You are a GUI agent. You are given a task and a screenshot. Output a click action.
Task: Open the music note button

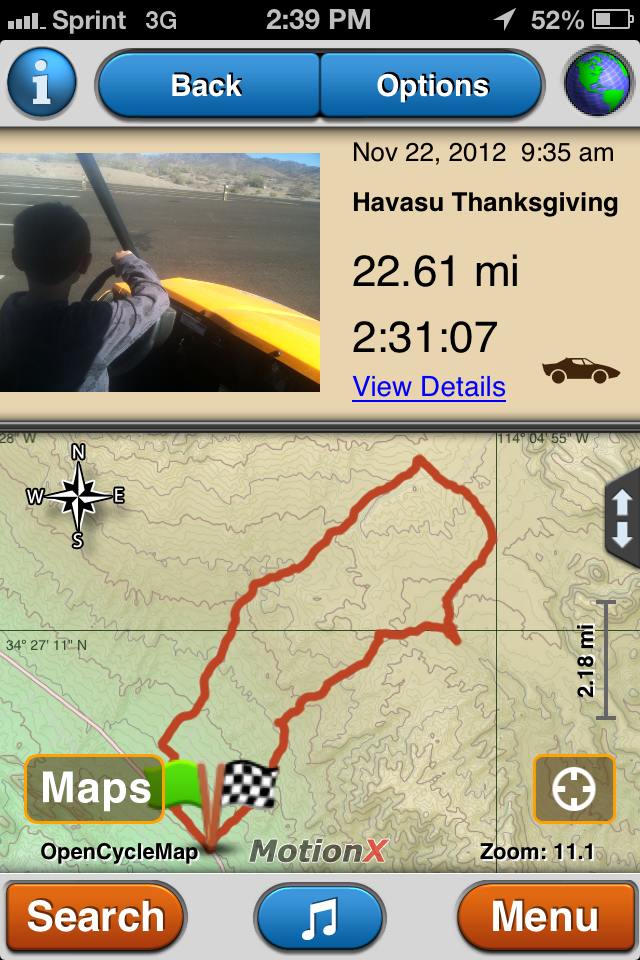tap(320, 917)
